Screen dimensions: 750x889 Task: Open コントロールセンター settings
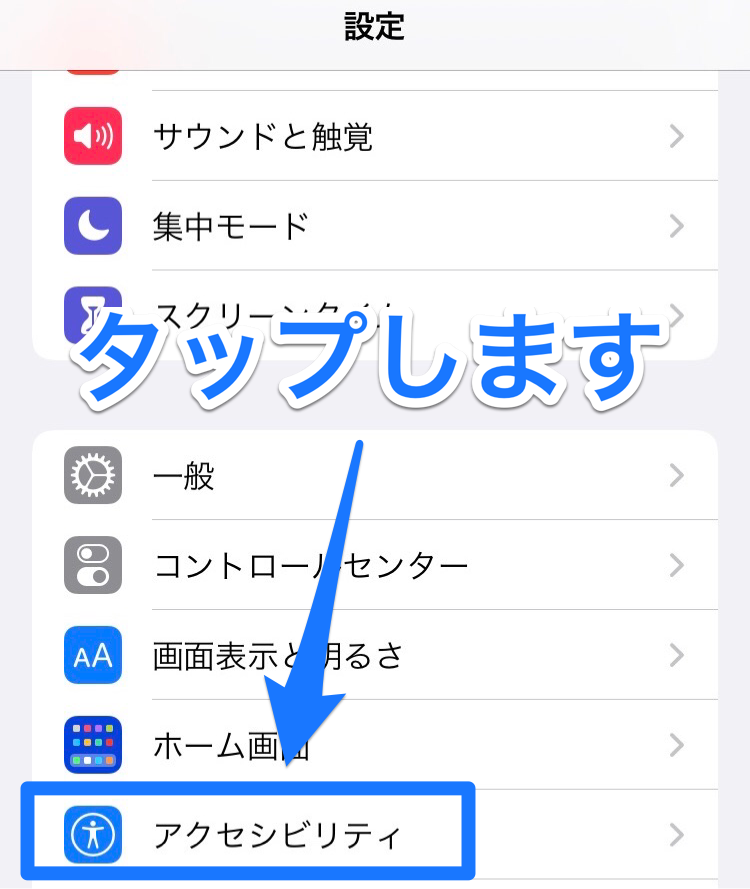310,566
